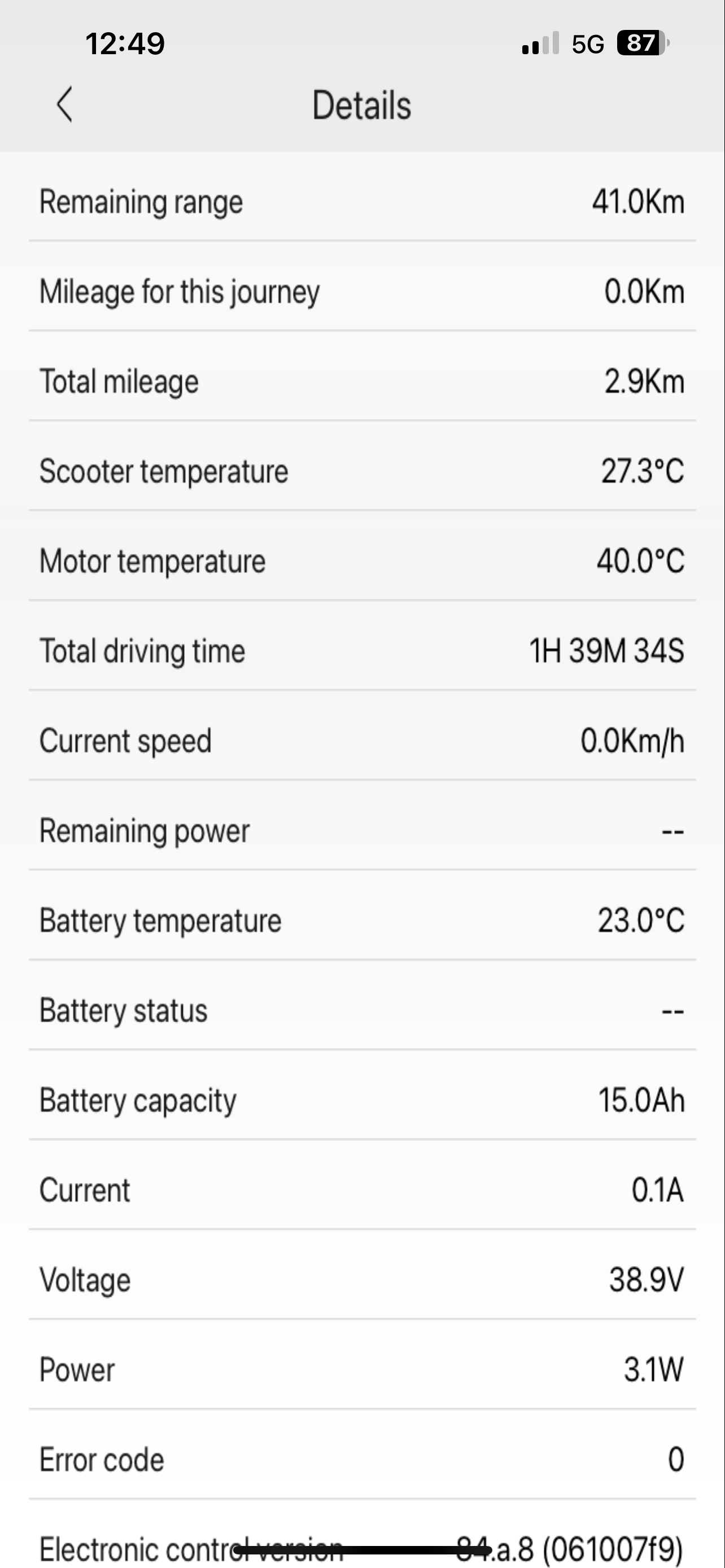Viewport: 725px width, 1568px height.
Task: Tap the Error code row
Action: (x=361, y=1458)
